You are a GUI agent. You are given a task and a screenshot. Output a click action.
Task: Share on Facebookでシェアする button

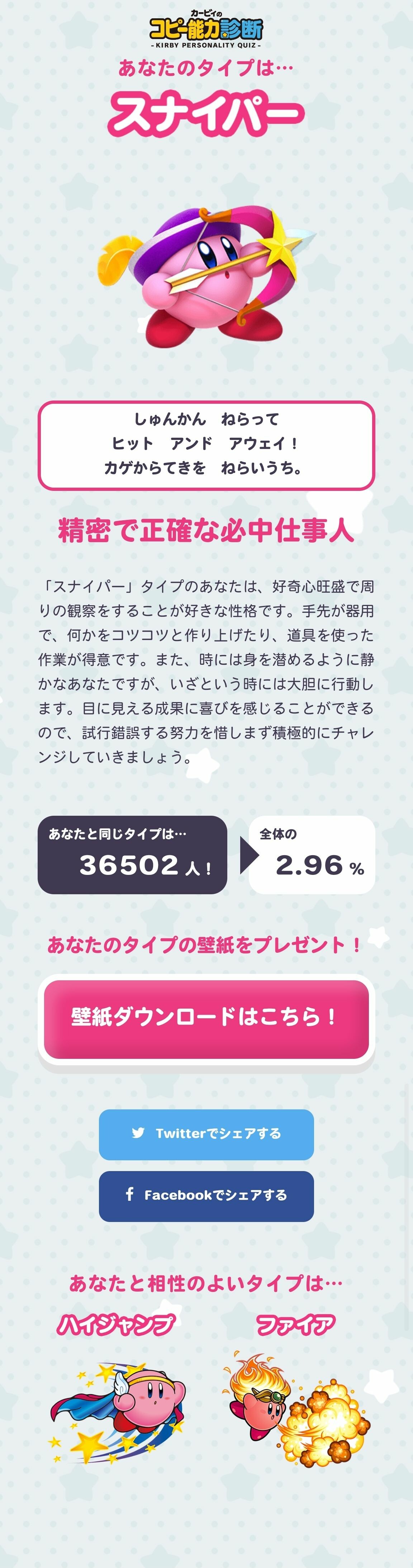click(206, 1195)
